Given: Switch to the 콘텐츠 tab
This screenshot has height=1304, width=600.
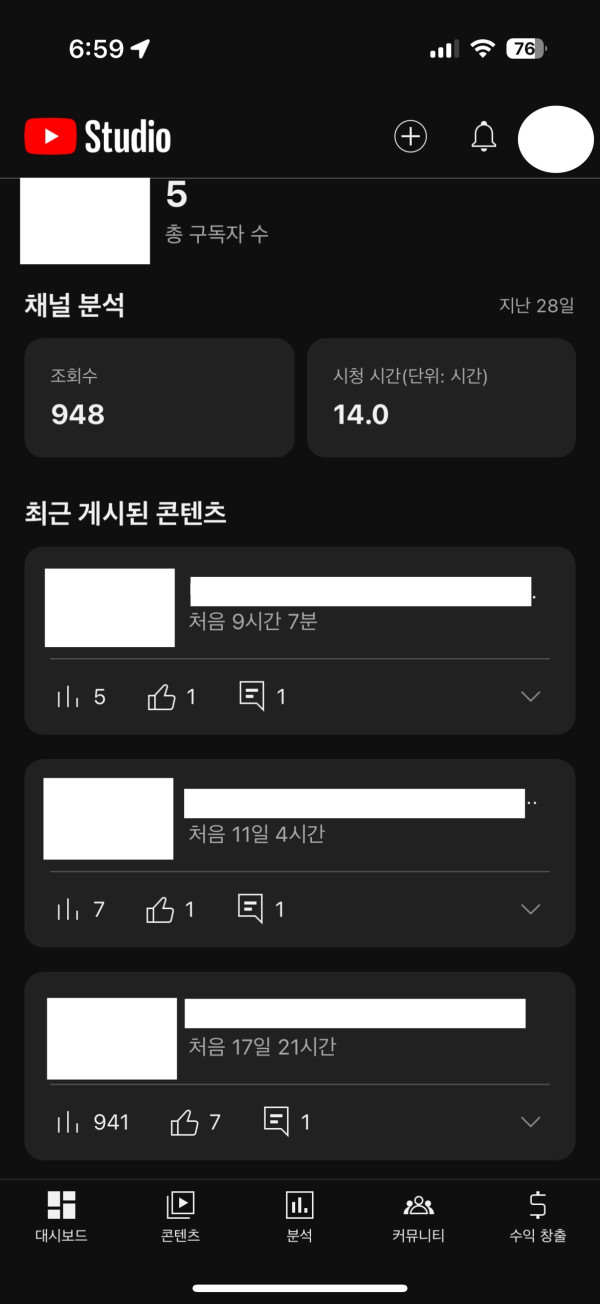Looking at the screenshot, I should (x=180, y=1216).
